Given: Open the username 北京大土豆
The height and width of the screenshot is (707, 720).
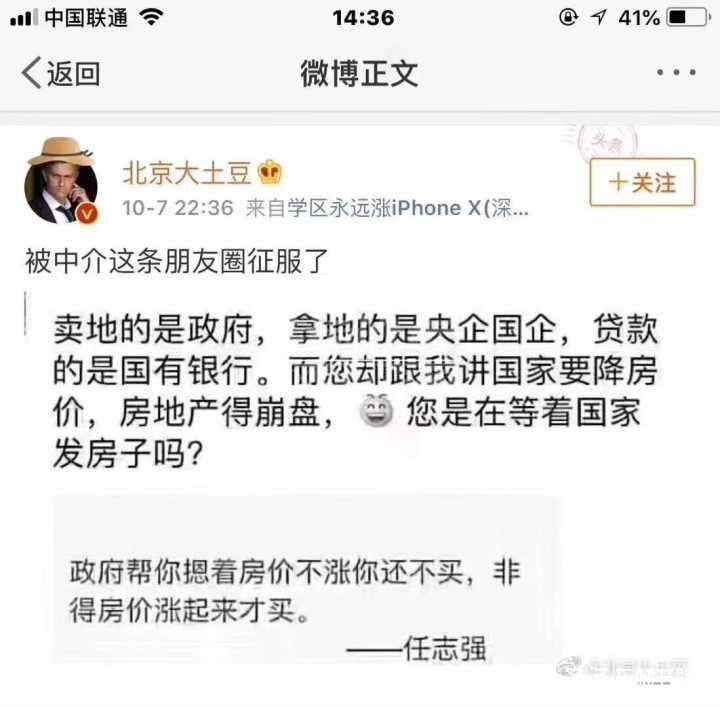Looking at the screenshot, I should [x=187, y=173].
